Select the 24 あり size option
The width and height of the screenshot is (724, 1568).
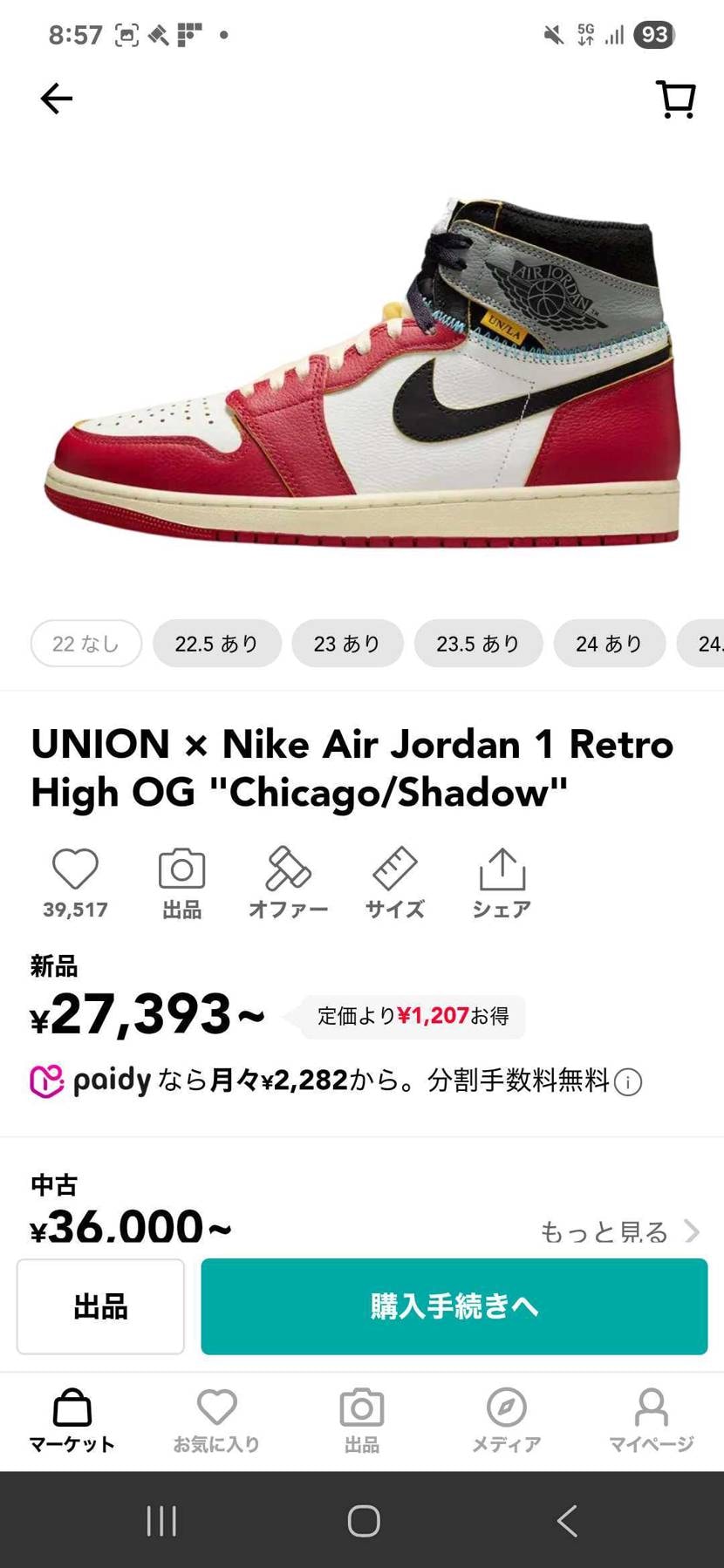point(609,643)
